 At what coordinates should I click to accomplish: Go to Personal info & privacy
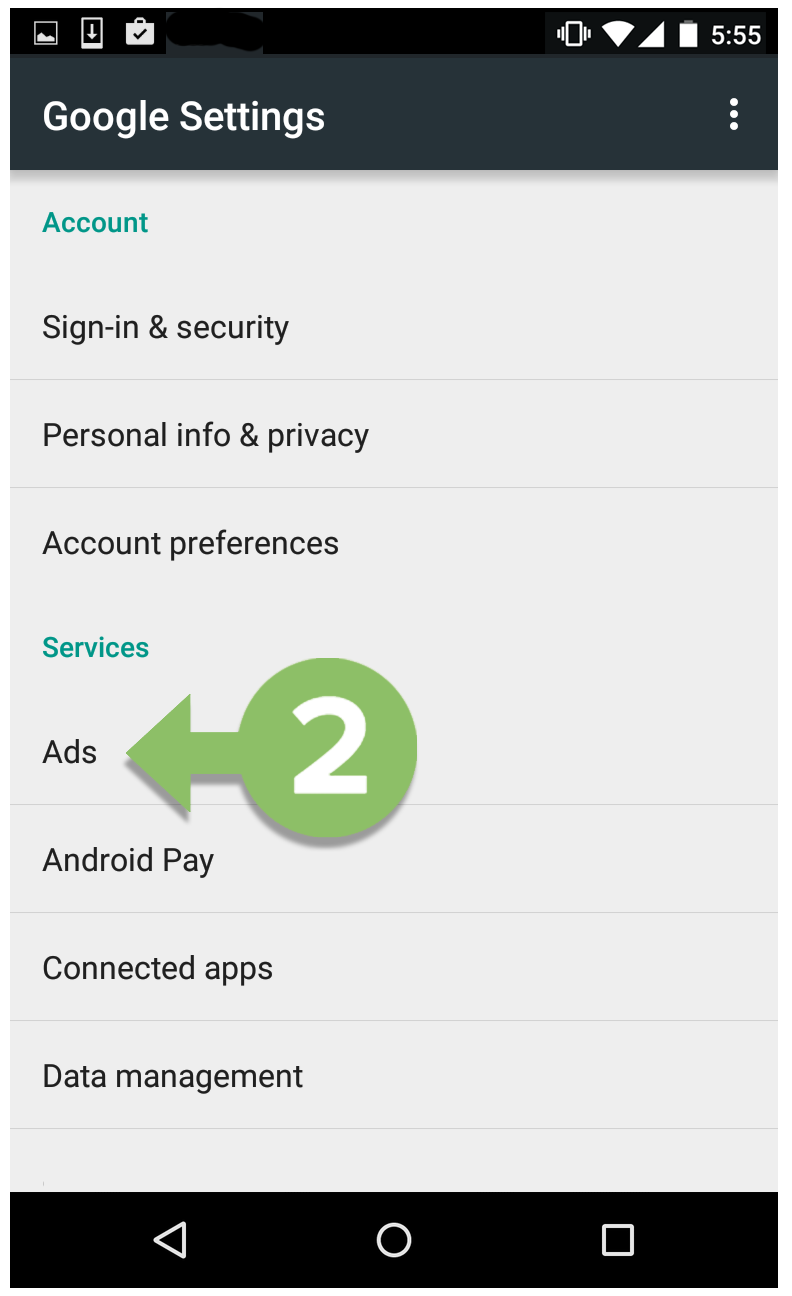tap(205, 435)
